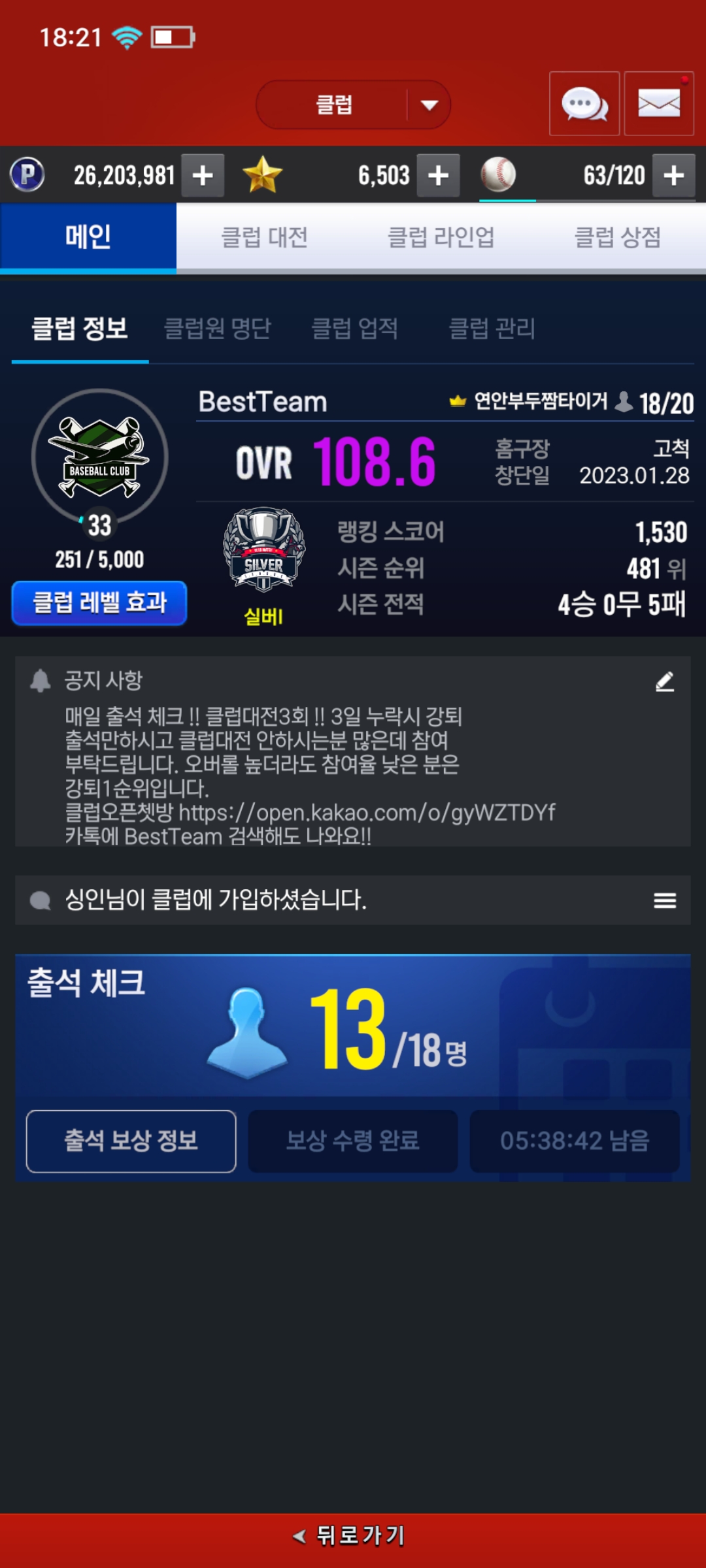Open the mailbox envelope icon
The width and height of the screenshot is (706, 1568).
coord(658,104)
